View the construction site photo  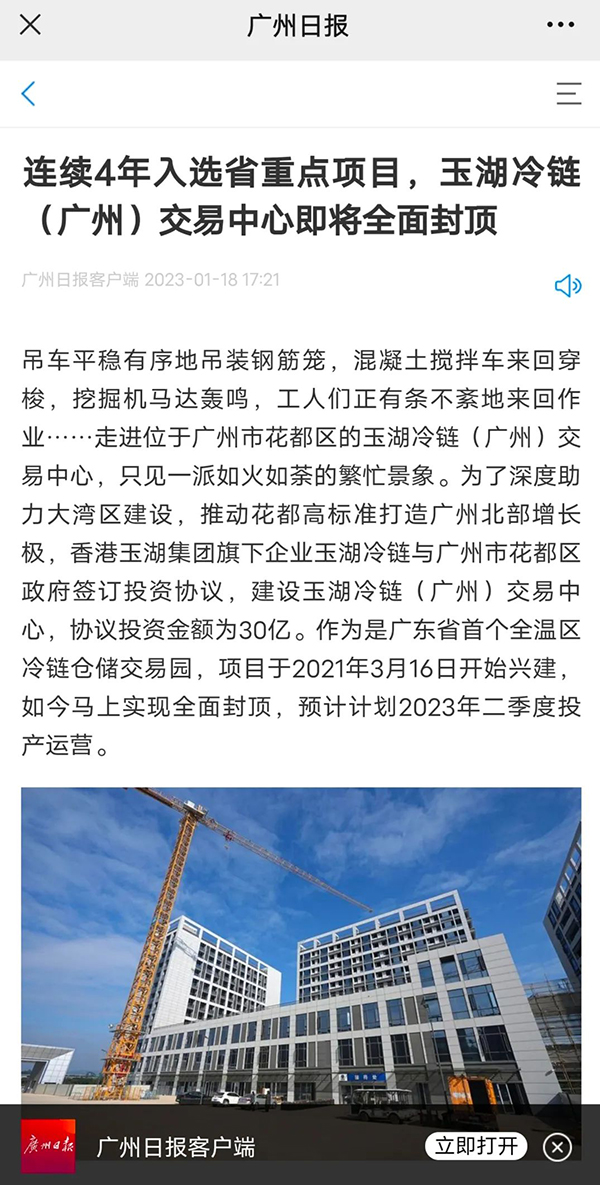pos(301,946)
